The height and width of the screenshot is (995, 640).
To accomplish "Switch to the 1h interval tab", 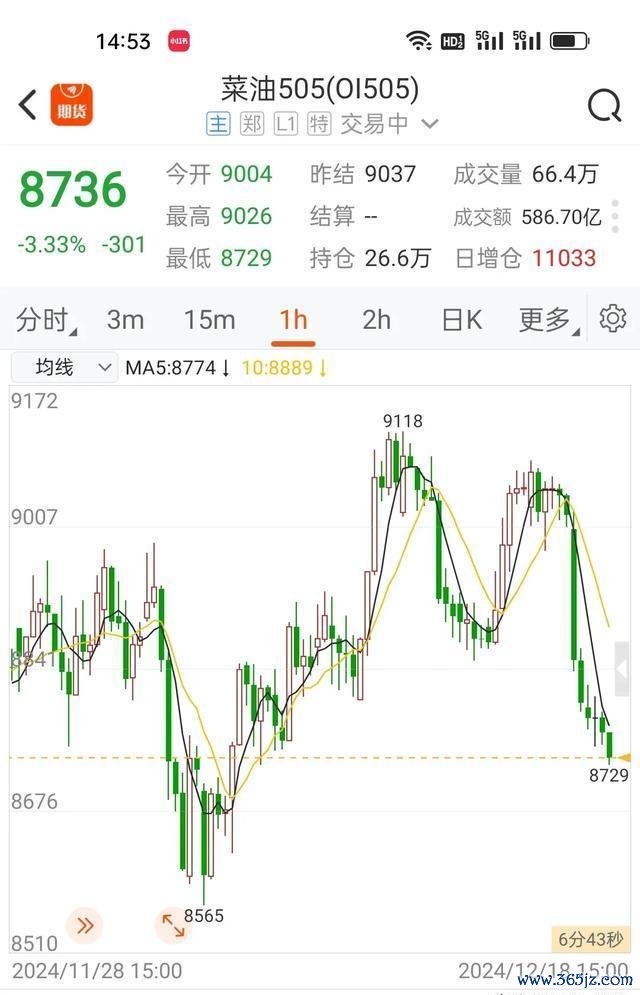I will 293,320.
